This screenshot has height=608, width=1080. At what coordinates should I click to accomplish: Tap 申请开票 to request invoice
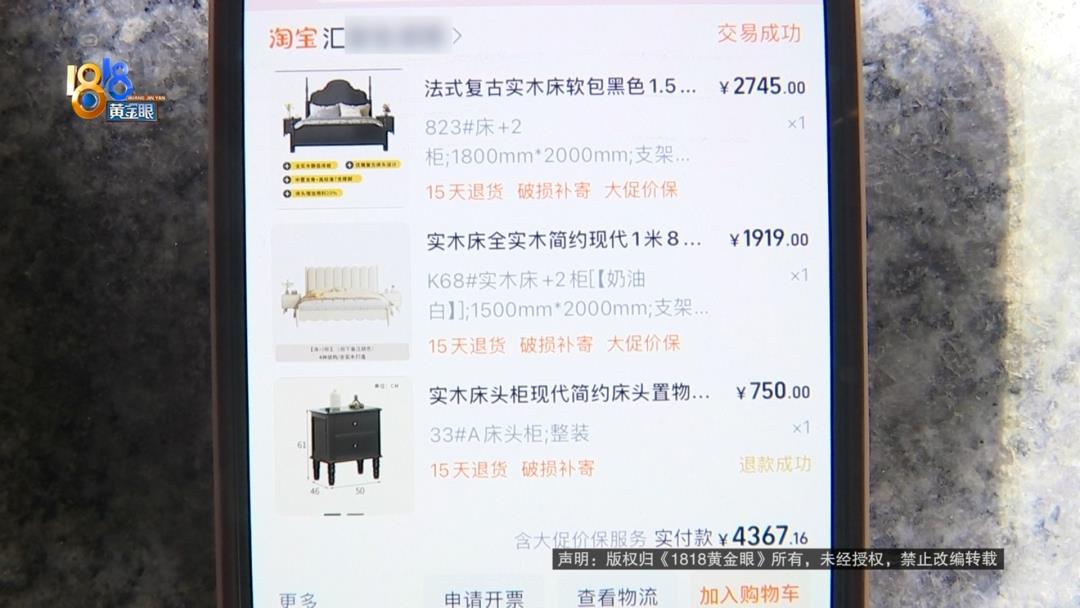coord(485,597)
